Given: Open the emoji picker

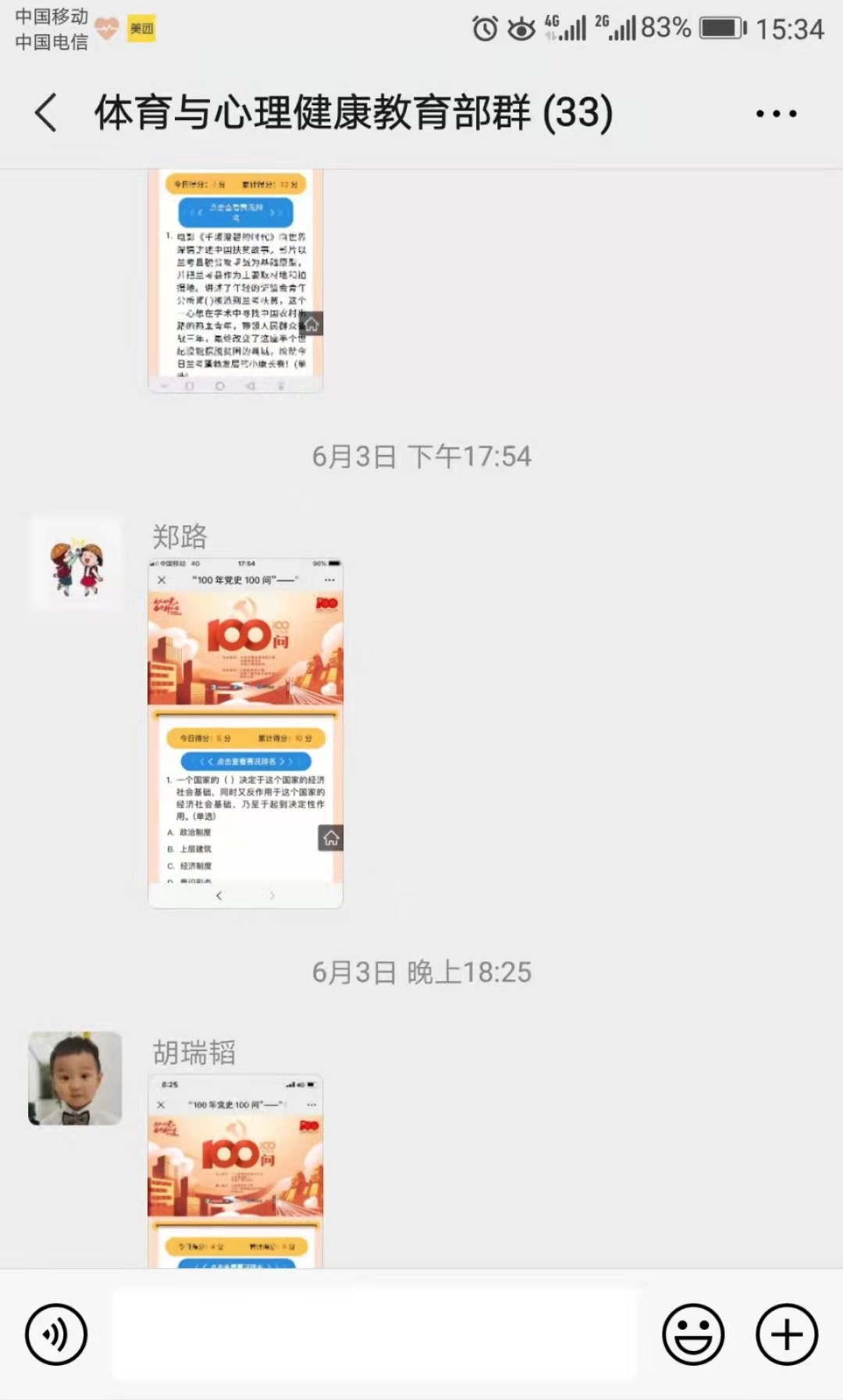Looking at the screenshot, I should tap(693, 1334).
